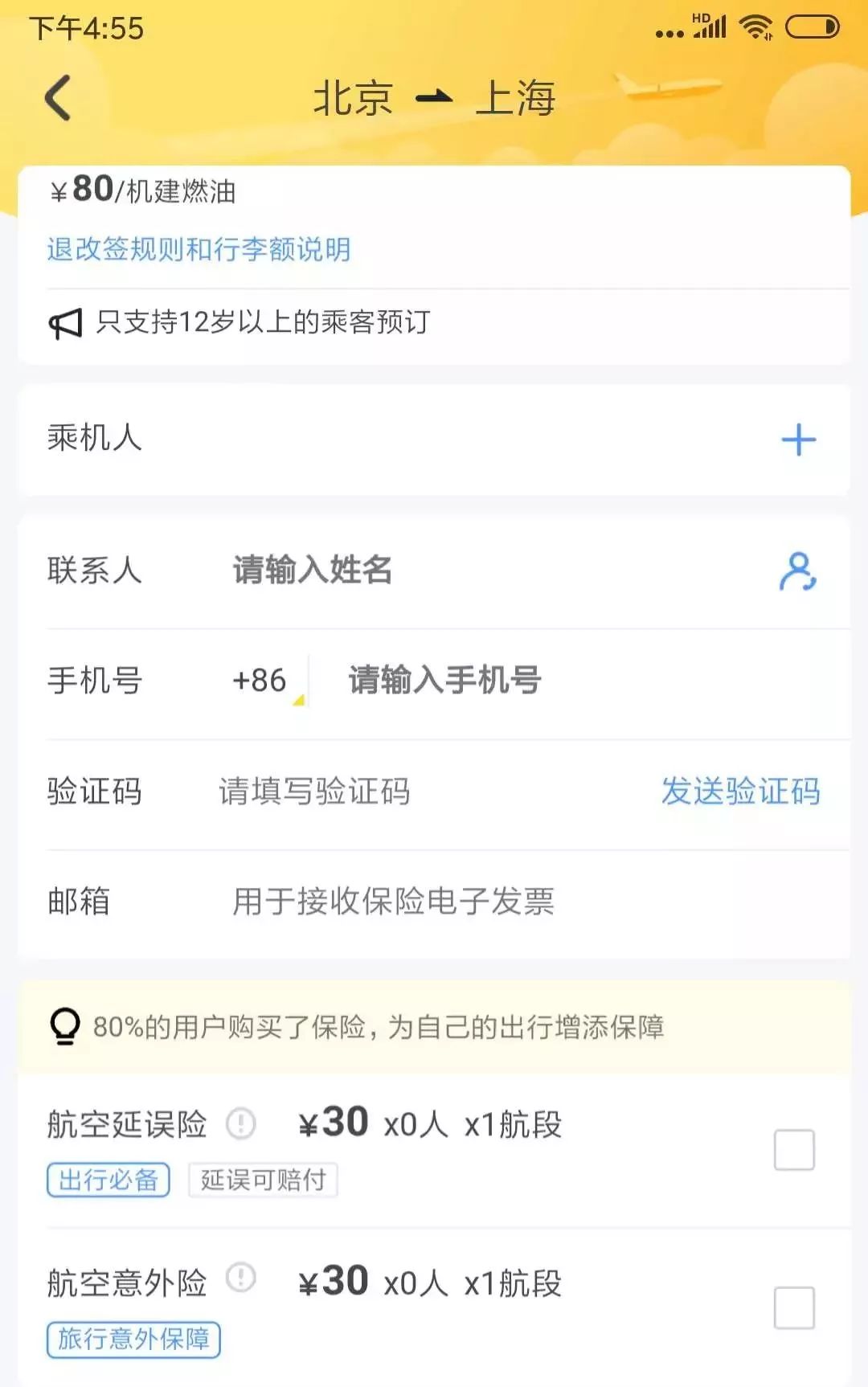Click the megaphone announcement icon
Viewport: 868px width, 1387px height.
pos(66,321)
